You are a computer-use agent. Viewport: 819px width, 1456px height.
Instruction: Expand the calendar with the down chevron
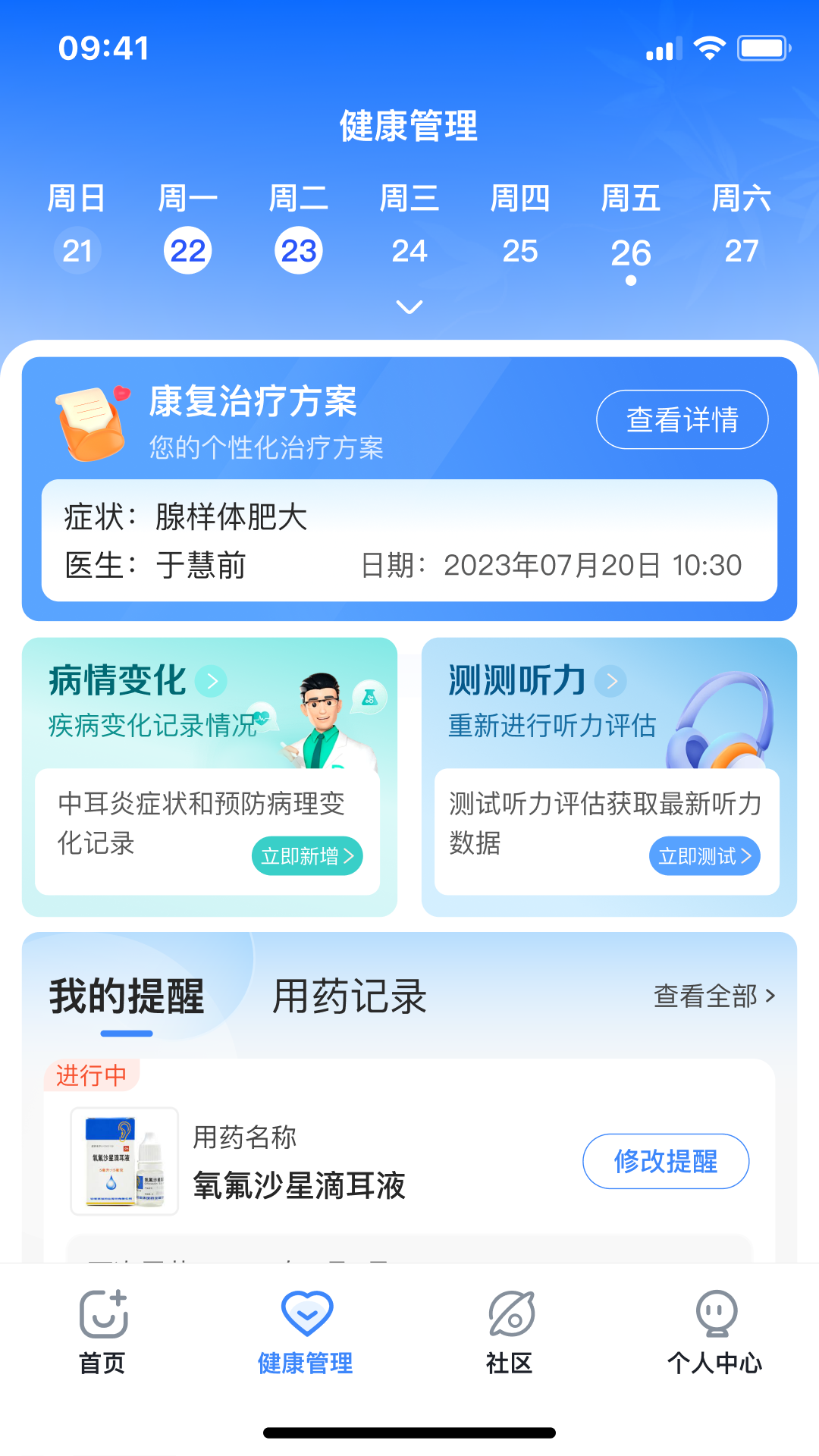coord(409,306)
